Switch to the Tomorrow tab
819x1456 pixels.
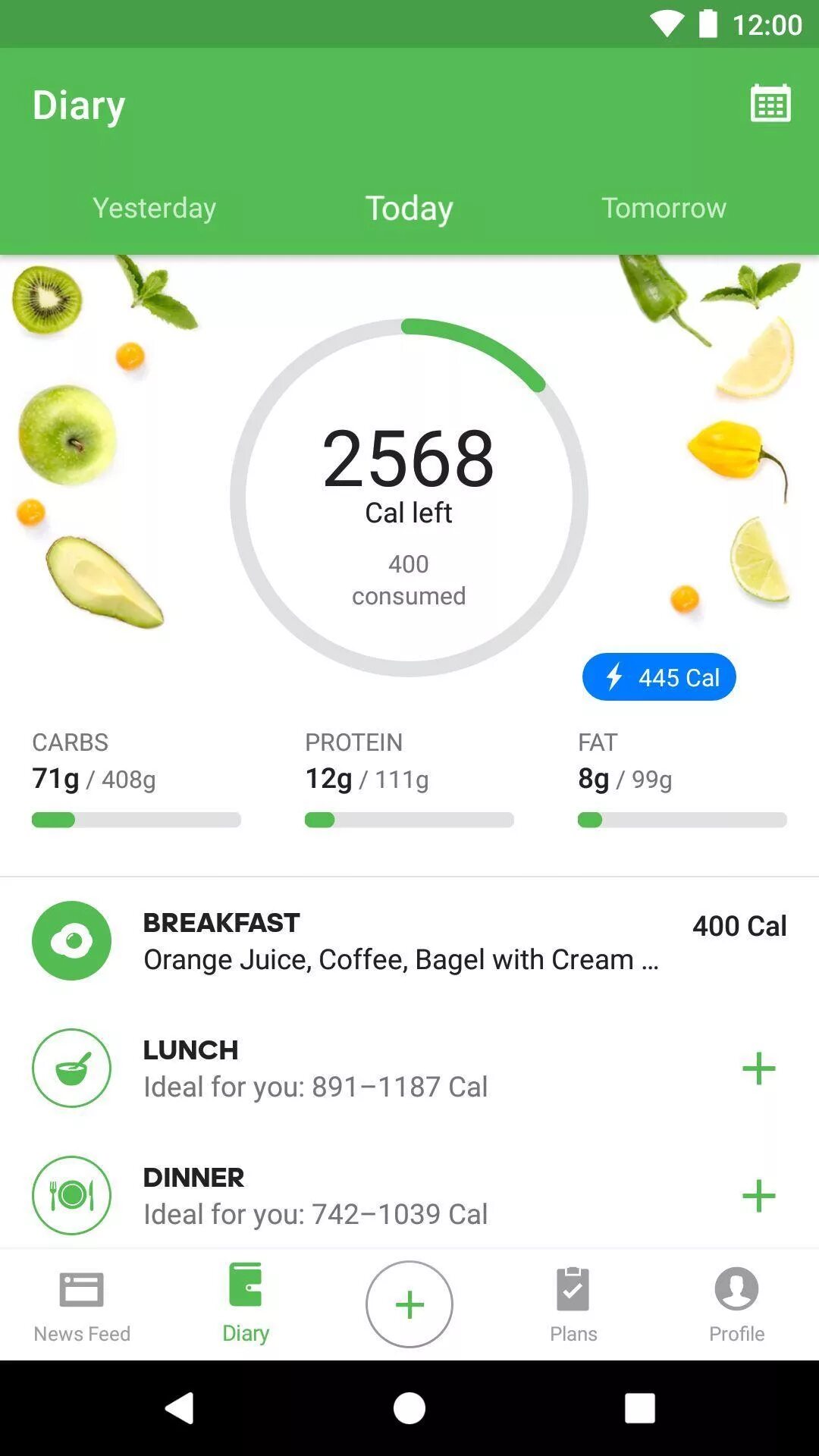coord(664,208)
